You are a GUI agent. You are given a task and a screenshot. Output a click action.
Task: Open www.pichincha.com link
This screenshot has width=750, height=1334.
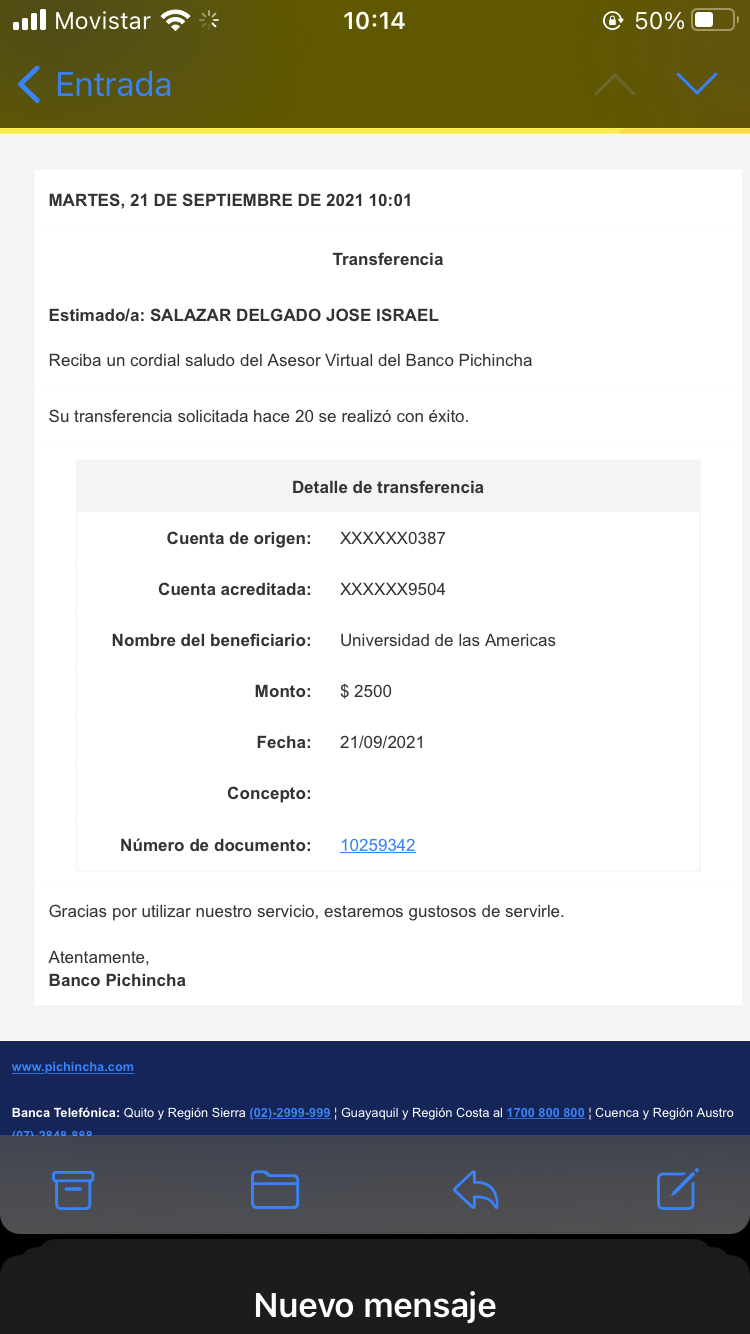click(73, 1067)
